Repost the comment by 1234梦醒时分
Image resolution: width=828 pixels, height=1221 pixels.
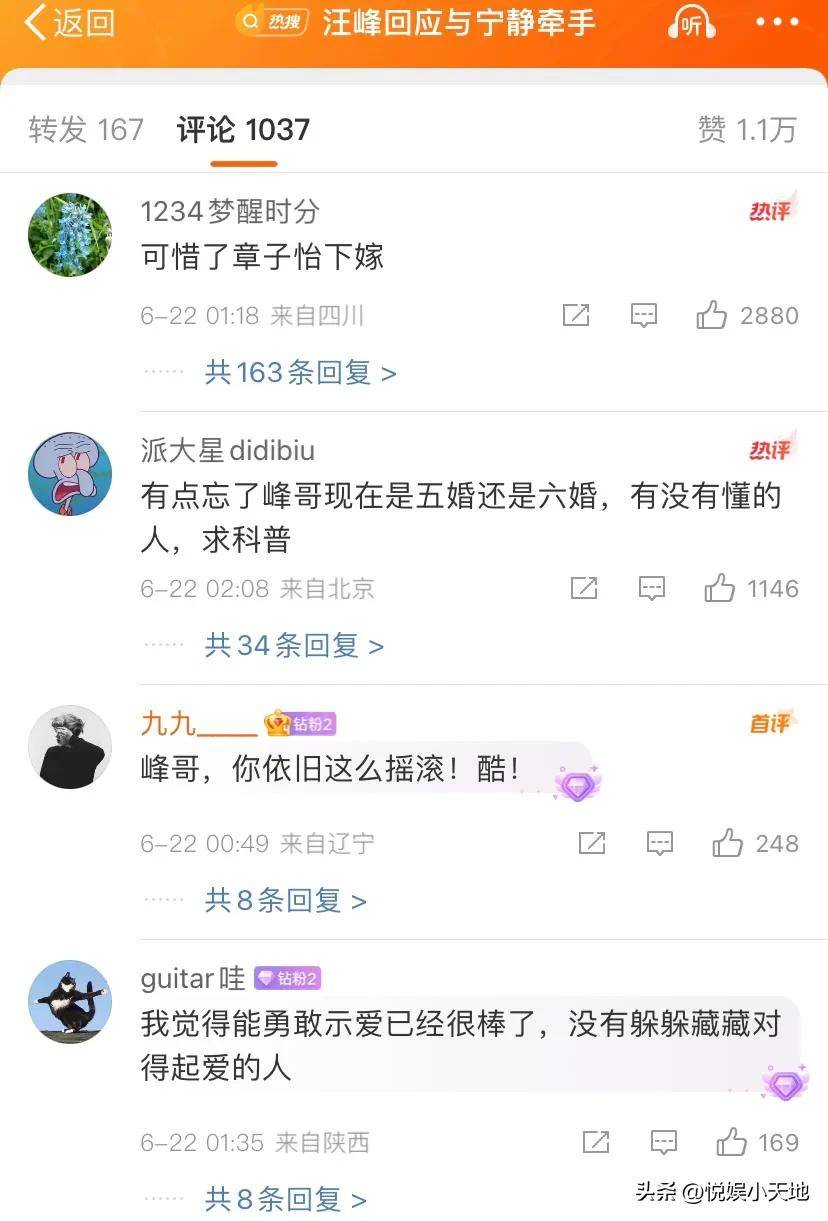(x=576, y=316)
